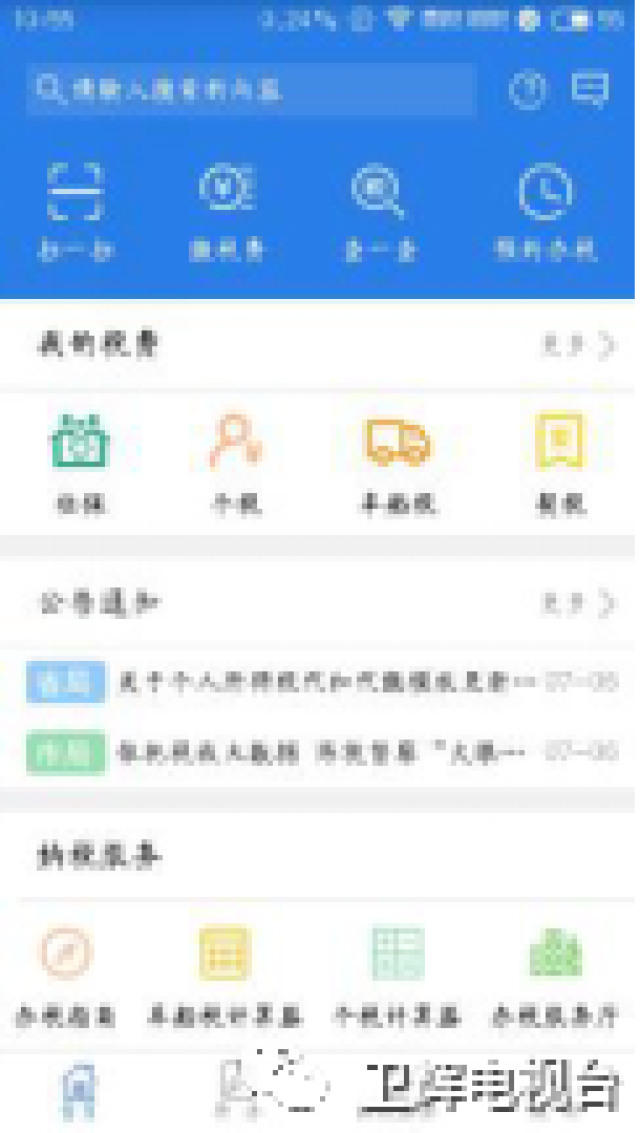View more under 公告通知
Viewport: 640px width, 1133px height.
coord(580,603)
